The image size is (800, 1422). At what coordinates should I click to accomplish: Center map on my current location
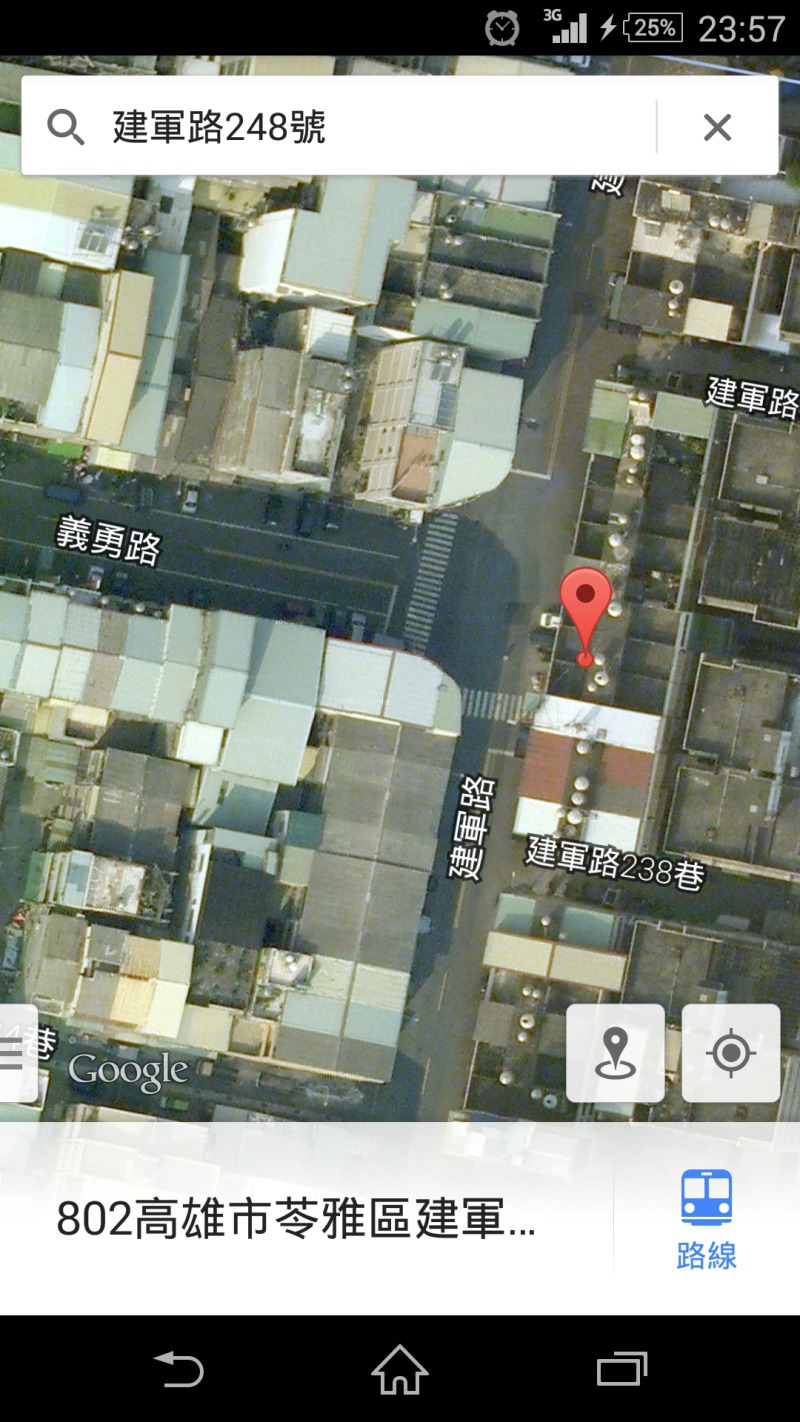click(731, 1053)
